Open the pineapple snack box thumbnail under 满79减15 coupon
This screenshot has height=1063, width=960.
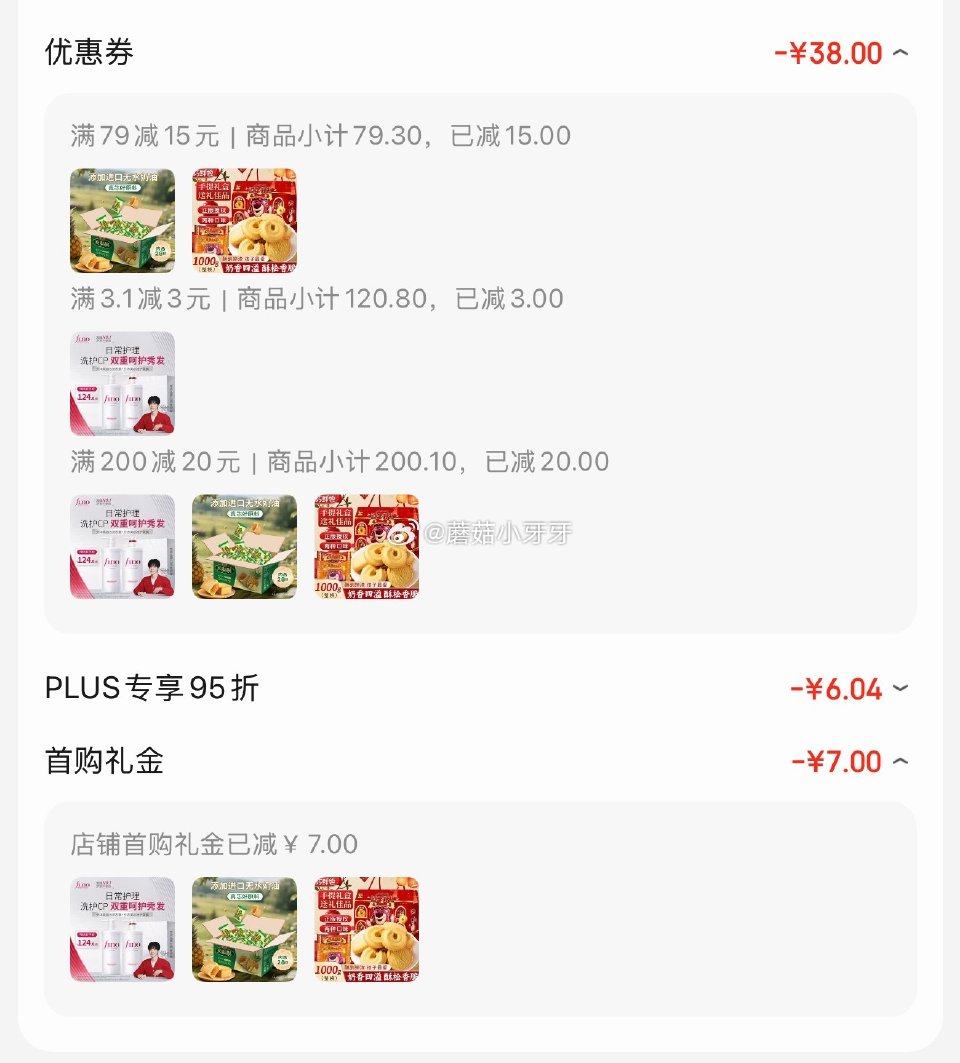pos(121,220)
